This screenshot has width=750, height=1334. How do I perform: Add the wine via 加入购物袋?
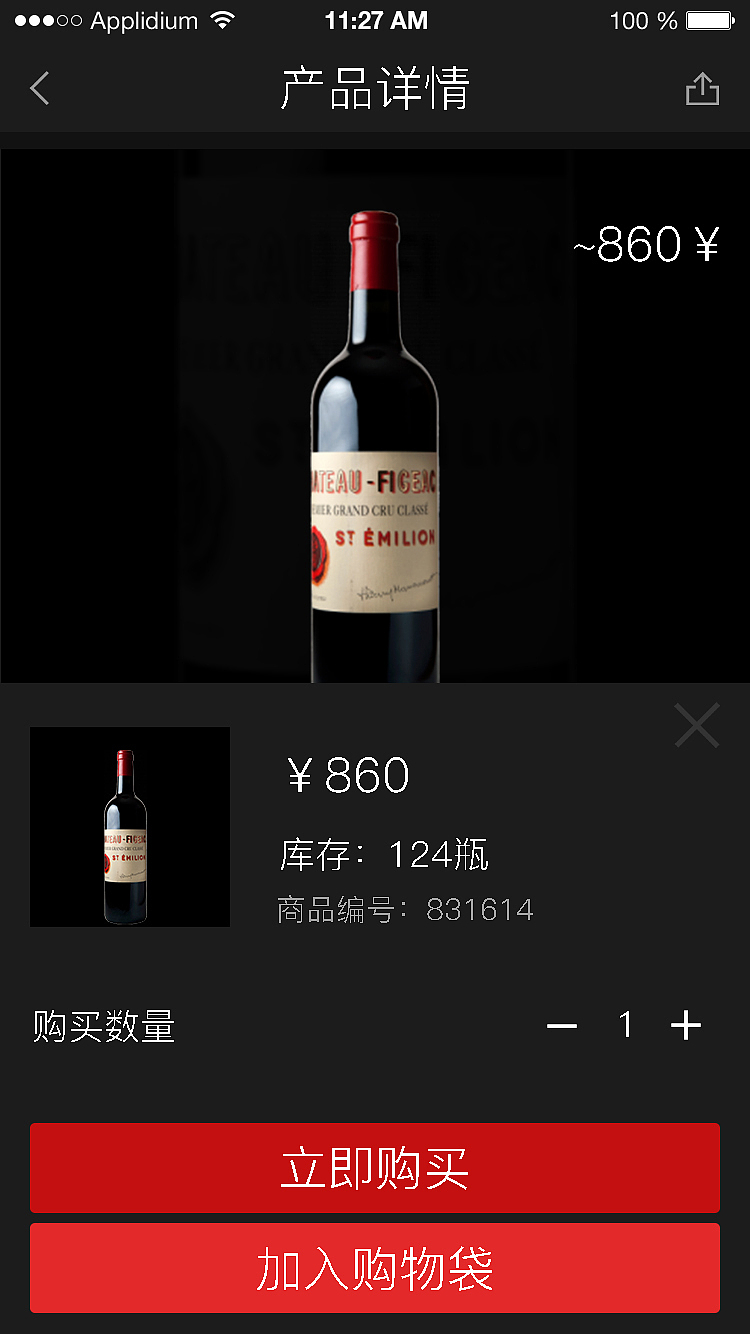click(375, 1268)
